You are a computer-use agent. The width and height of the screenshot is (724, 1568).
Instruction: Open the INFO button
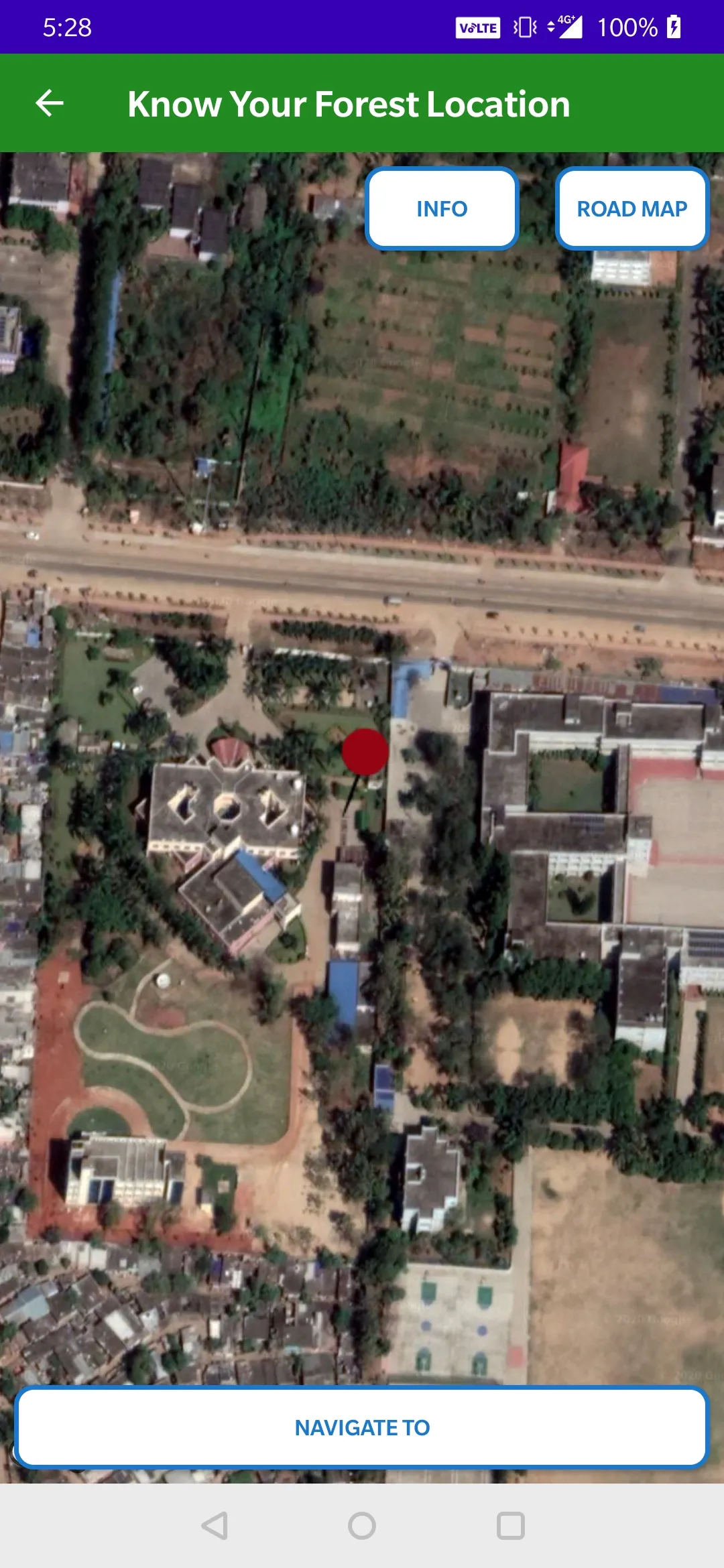(x=442, y=208)
